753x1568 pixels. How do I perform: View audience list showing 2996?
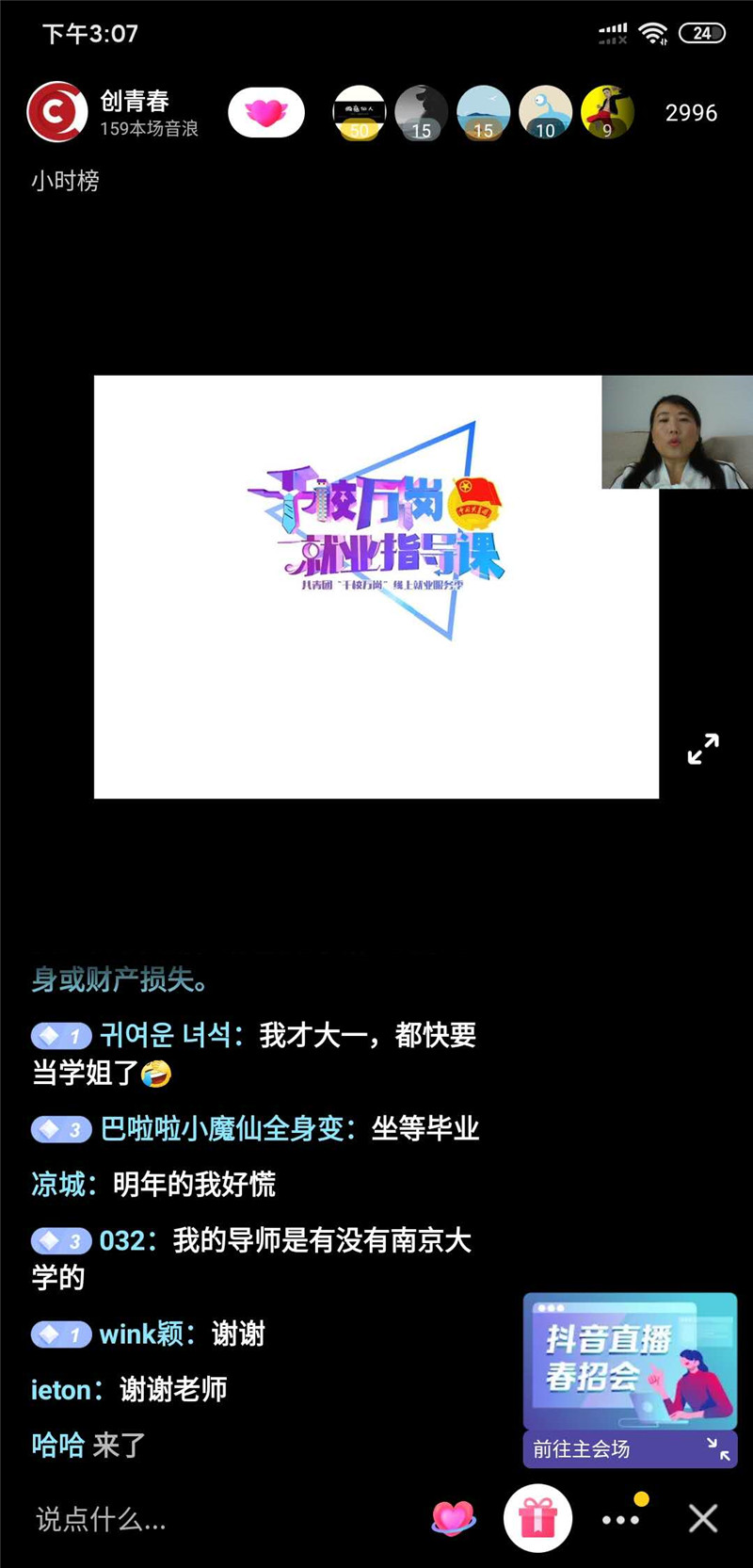click(691, 113)
